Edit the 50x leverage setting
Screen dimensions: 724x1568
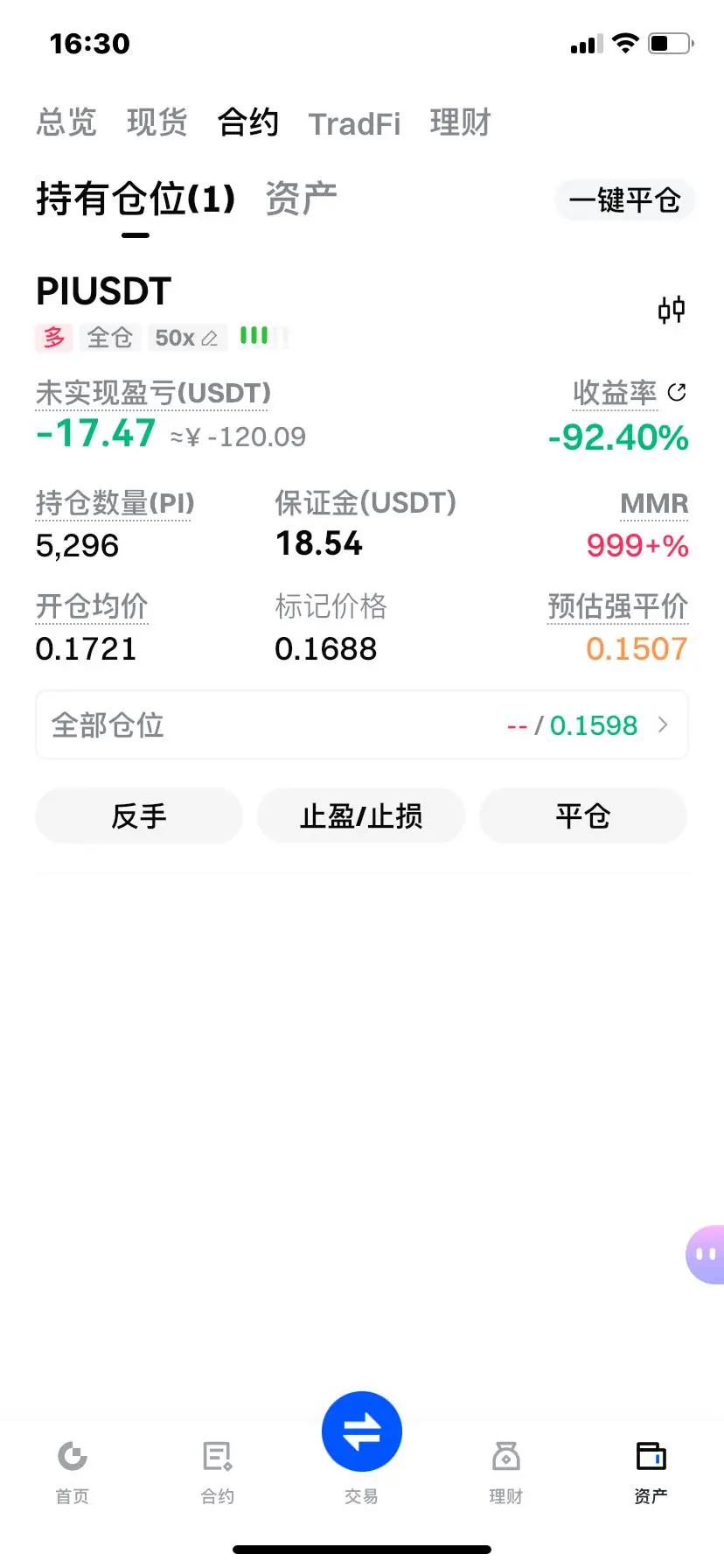click(186, 338)
